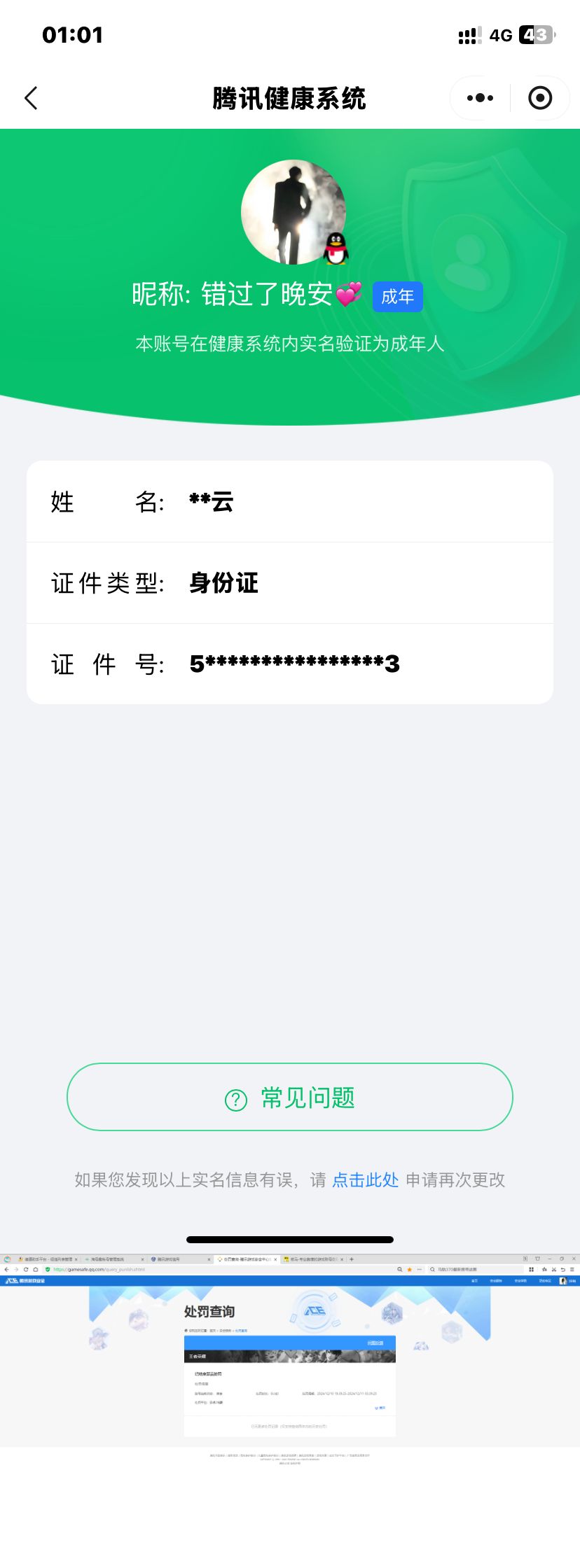The image size is (580, 1568).
Task: Click the browser address bar showing gamesafe.qq.com
Action: [98, 1269]
